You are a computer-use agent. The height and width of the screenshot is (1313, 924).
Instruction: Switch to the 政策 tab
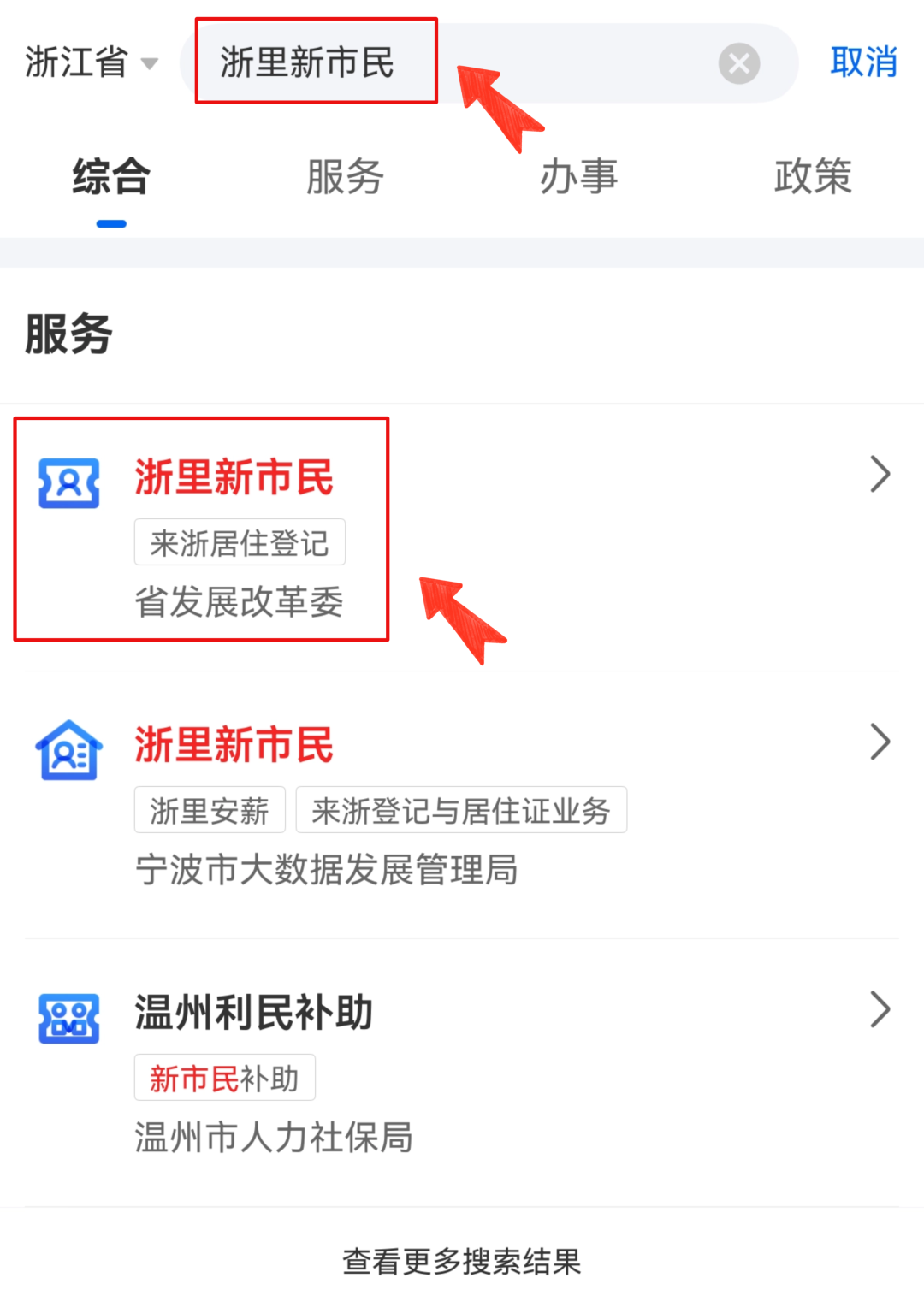click(813, 178)
